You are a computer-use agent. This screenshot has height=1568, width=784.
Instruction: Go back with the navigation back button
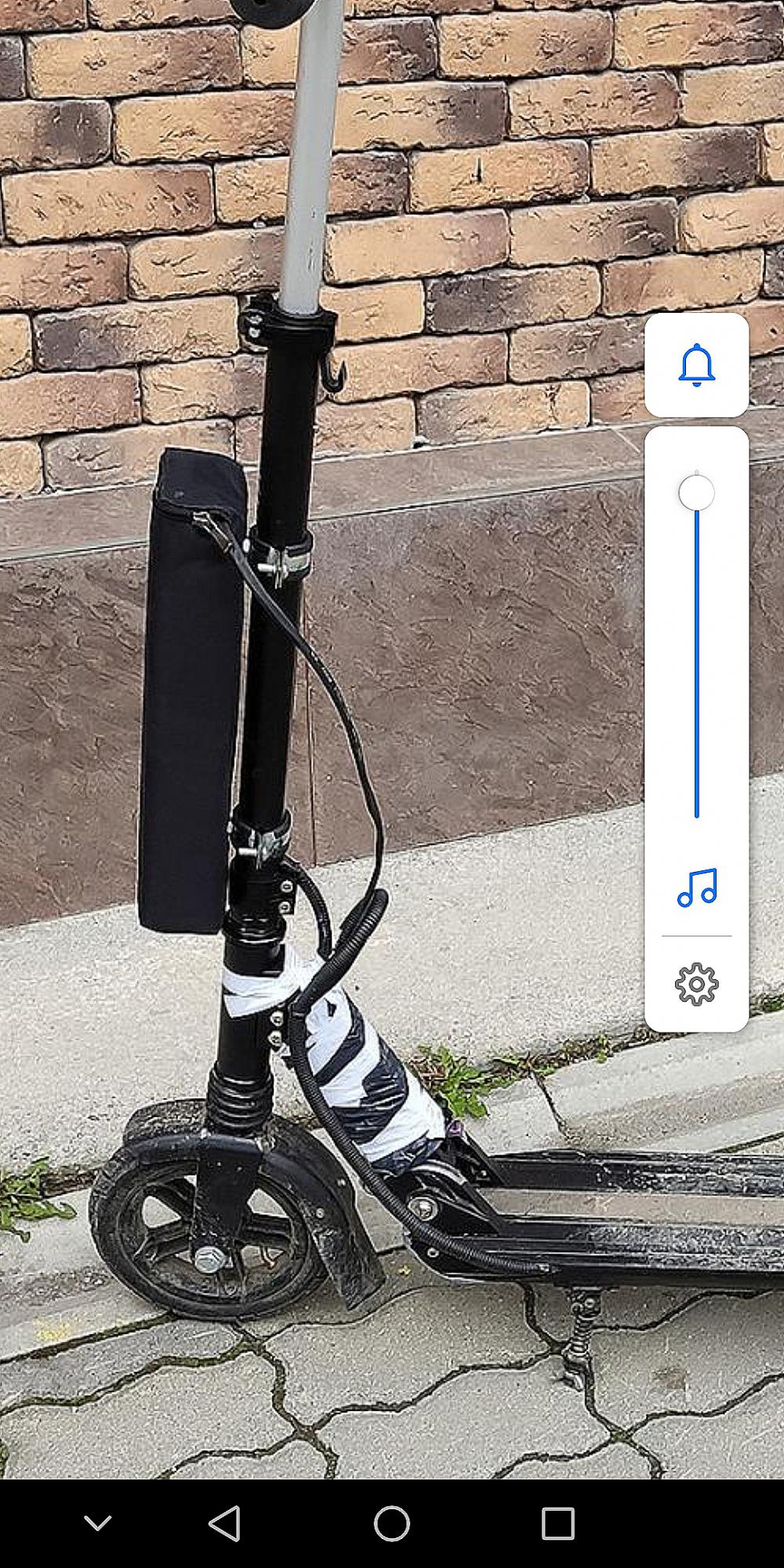pos(225,1524)
